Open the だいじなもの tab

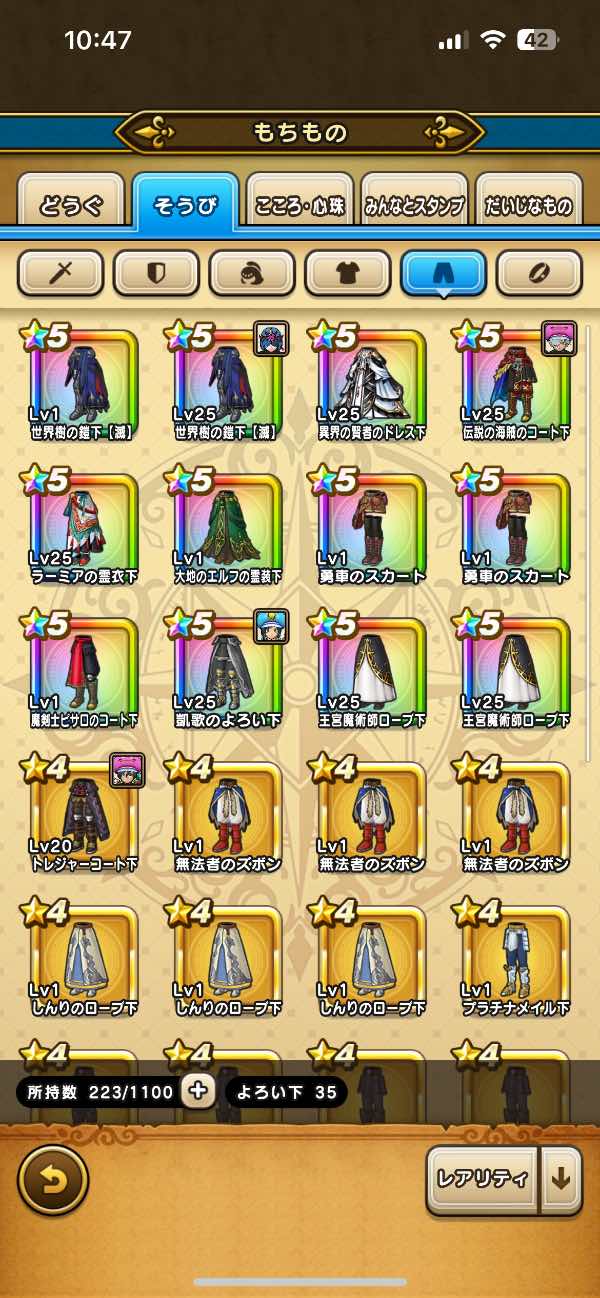pos(529,206)
